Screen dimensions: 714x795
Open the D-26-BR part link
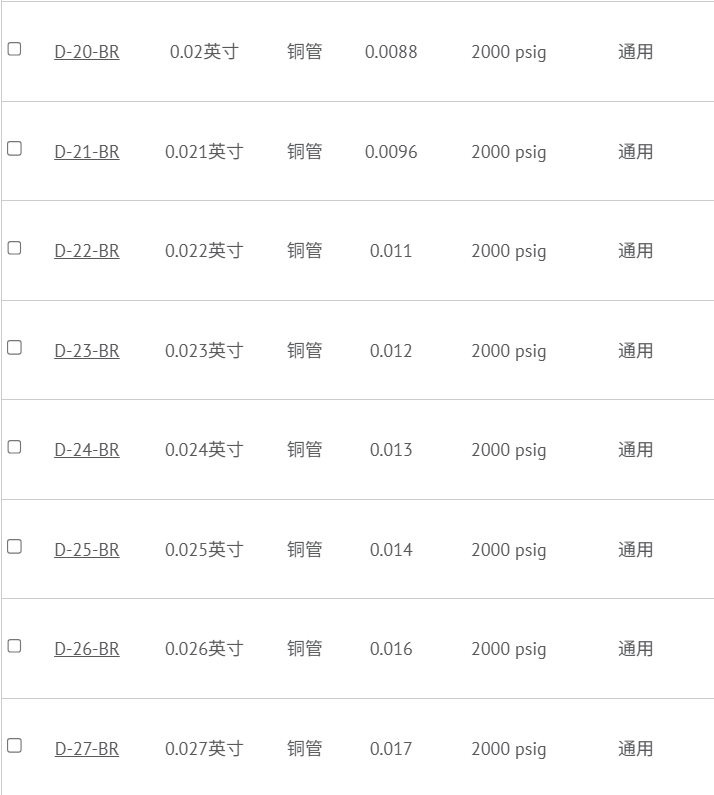[x=87, y=649]
